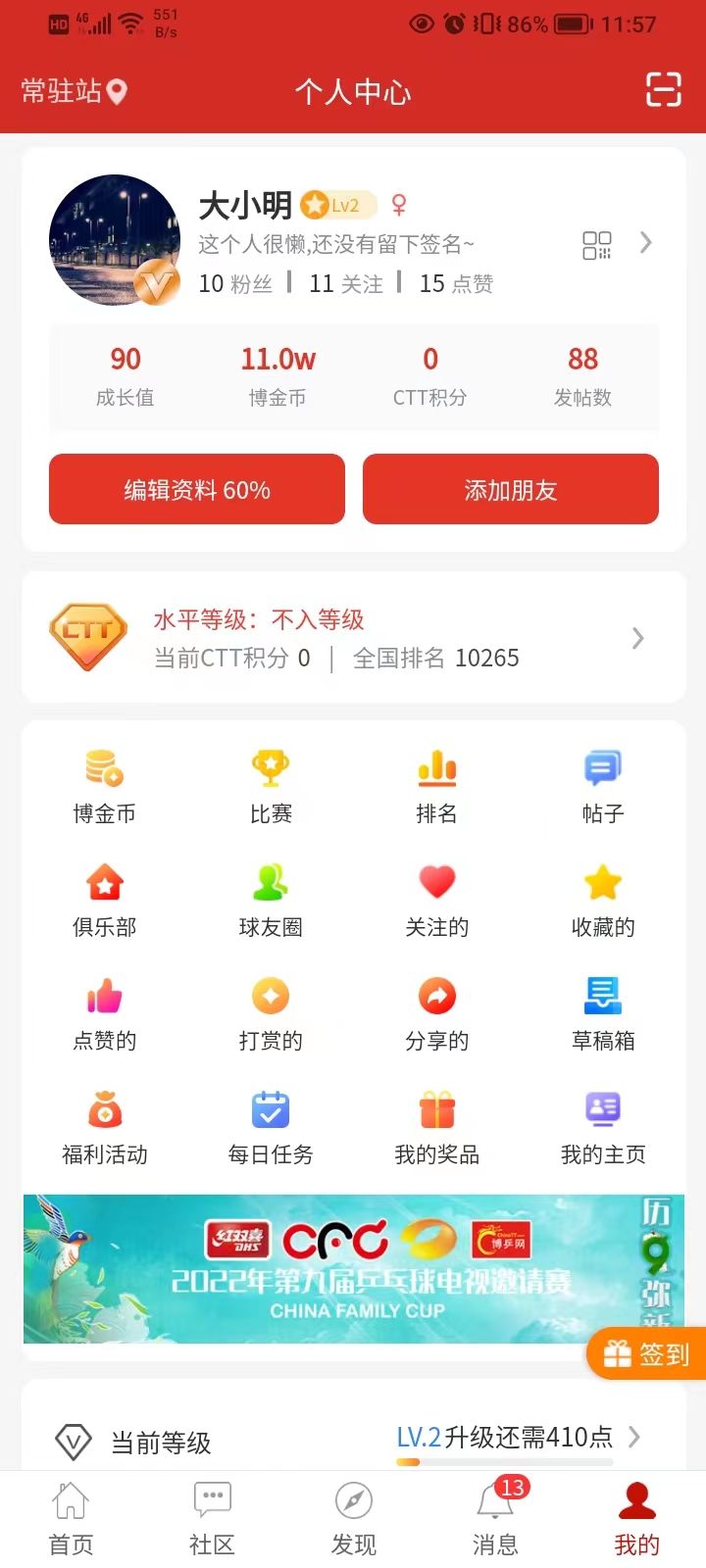706x1568 pixels.
Task: Open the 收藏的 favorites star icon
Action: coord(602,897)
